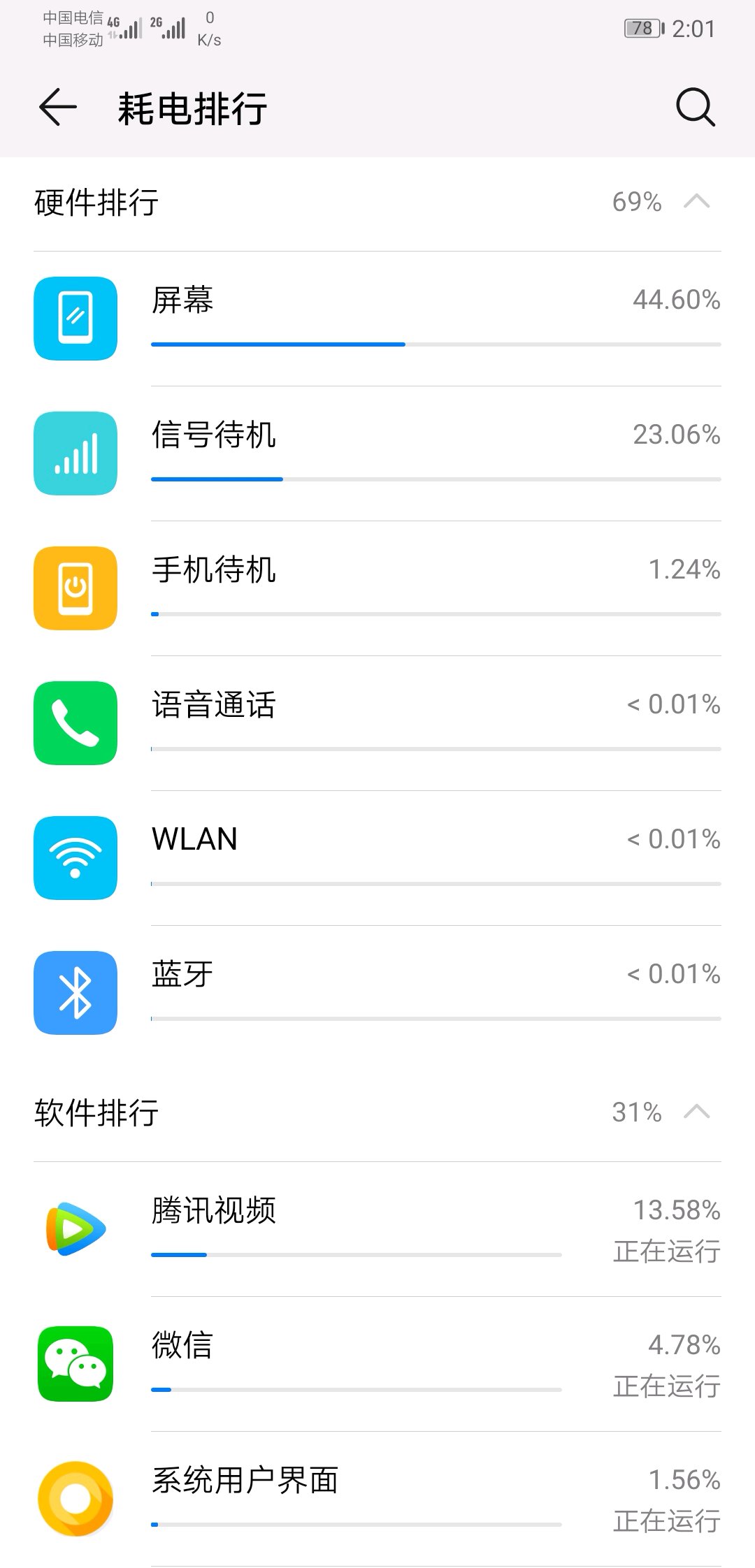Viewport: 755px width, 1568px height.
Task: Collapse the 硬件排行 section
Action: (x=696, y=202)
